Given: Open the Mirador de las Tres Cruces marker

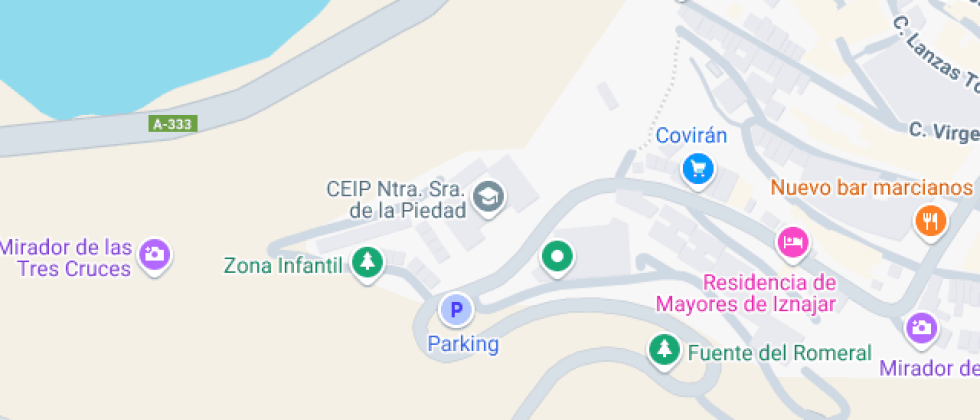Looking at the screenshot, I should (x=154, y=252).
